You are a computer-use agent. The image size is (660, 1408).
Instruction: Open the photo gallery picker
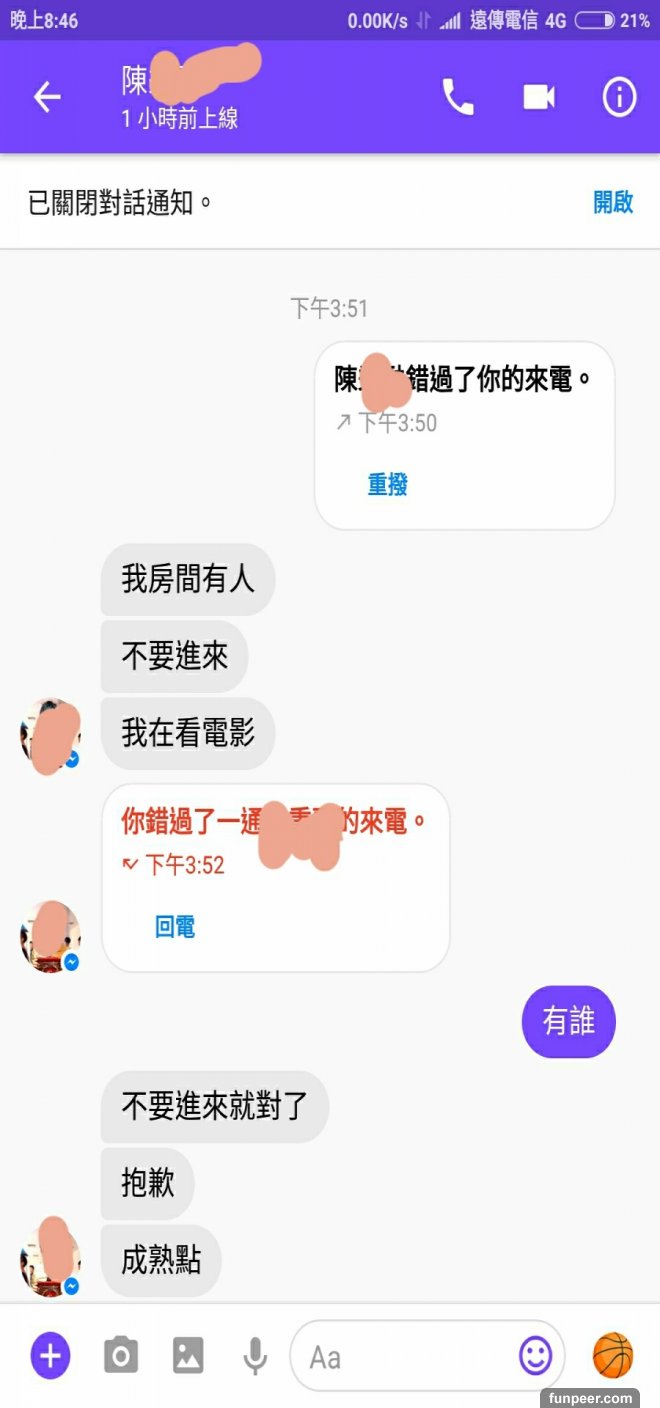click(188, 1357)
